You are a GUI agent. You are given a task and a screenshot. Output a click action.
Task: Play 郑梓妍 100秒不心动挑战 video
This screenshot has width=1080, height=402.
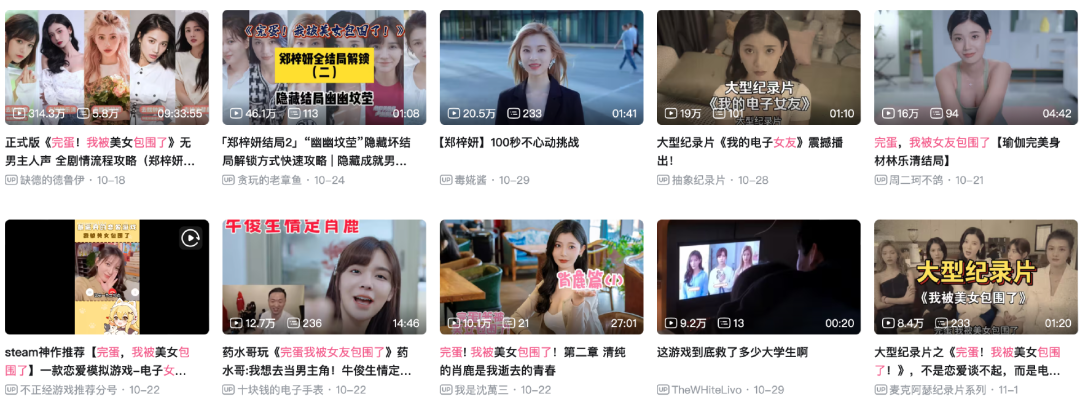click(x=541, y=67)
